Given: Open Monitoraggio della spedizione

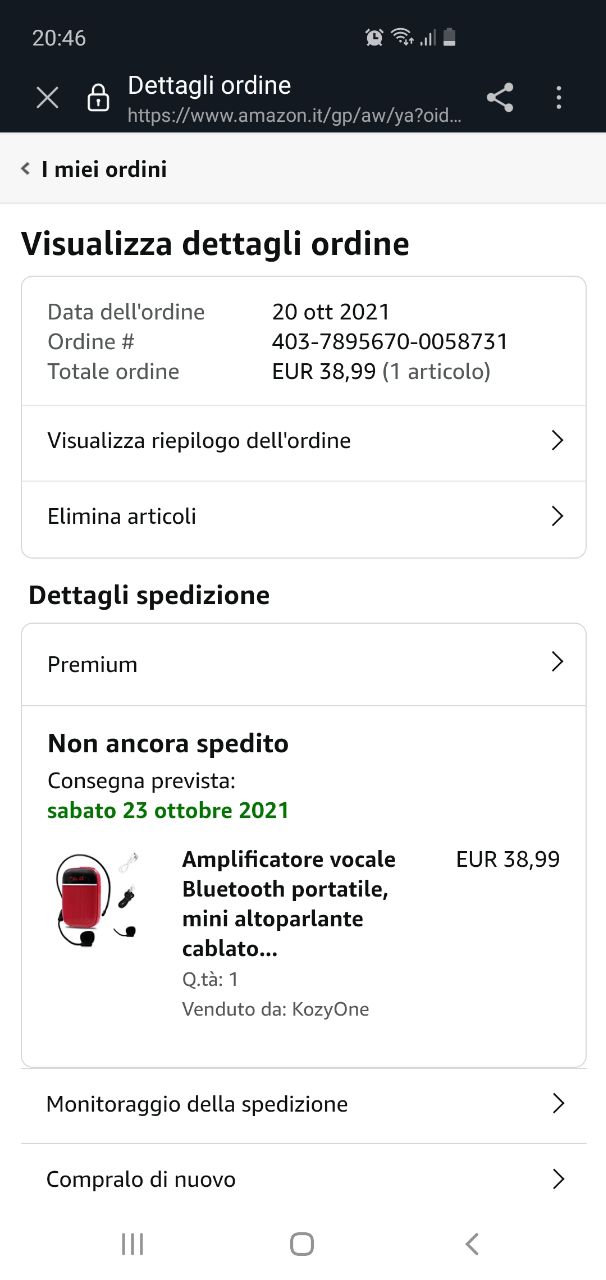Looking at the screenshot, I should (x=304, y=1105).
